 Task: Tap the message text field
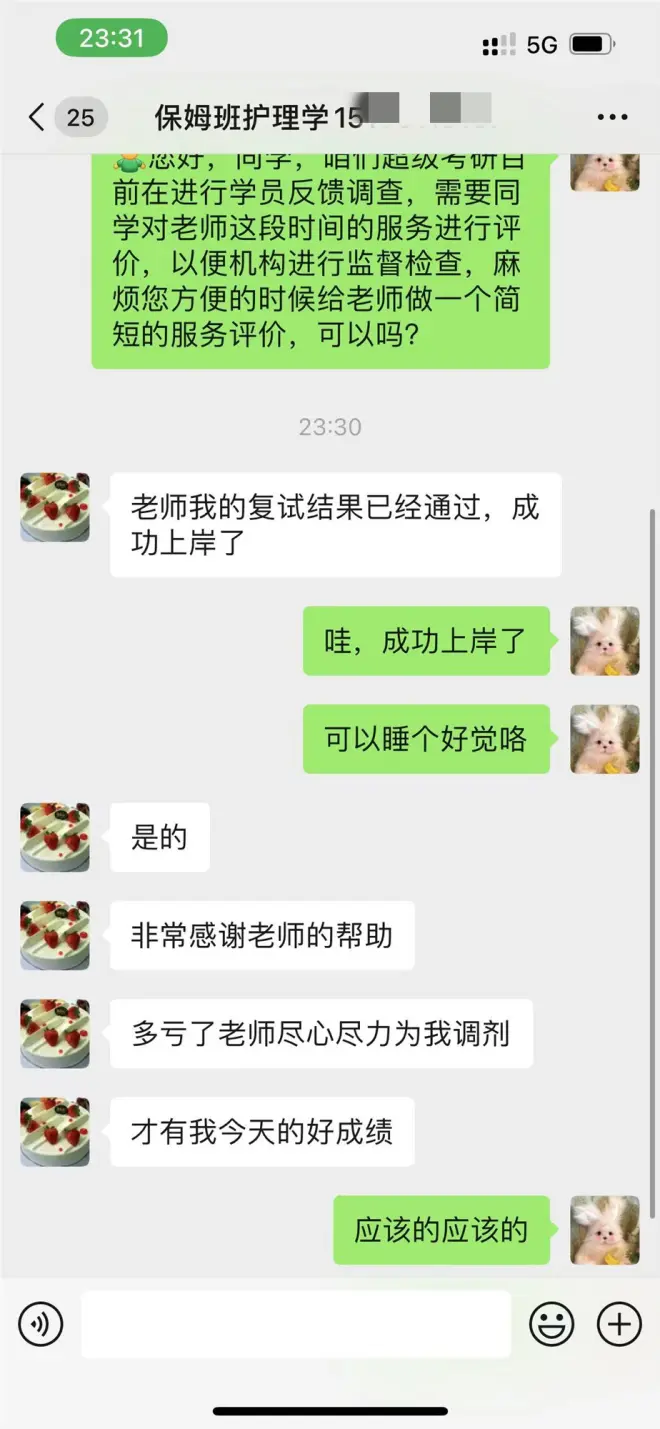point(296,1325)
